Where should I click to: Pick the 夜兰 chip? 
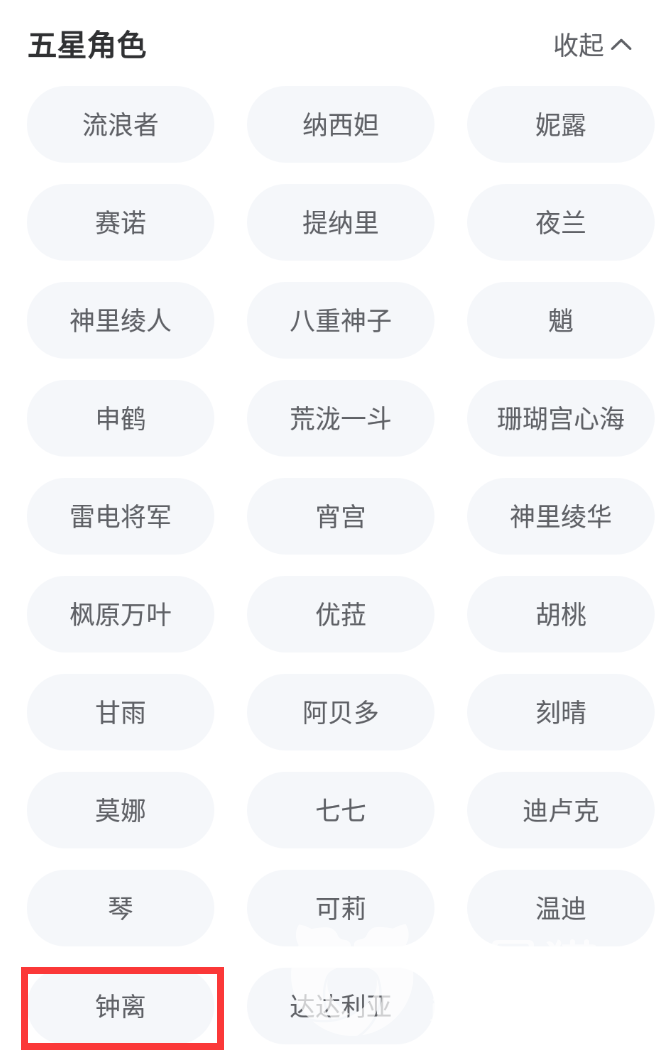click(560, 223)
